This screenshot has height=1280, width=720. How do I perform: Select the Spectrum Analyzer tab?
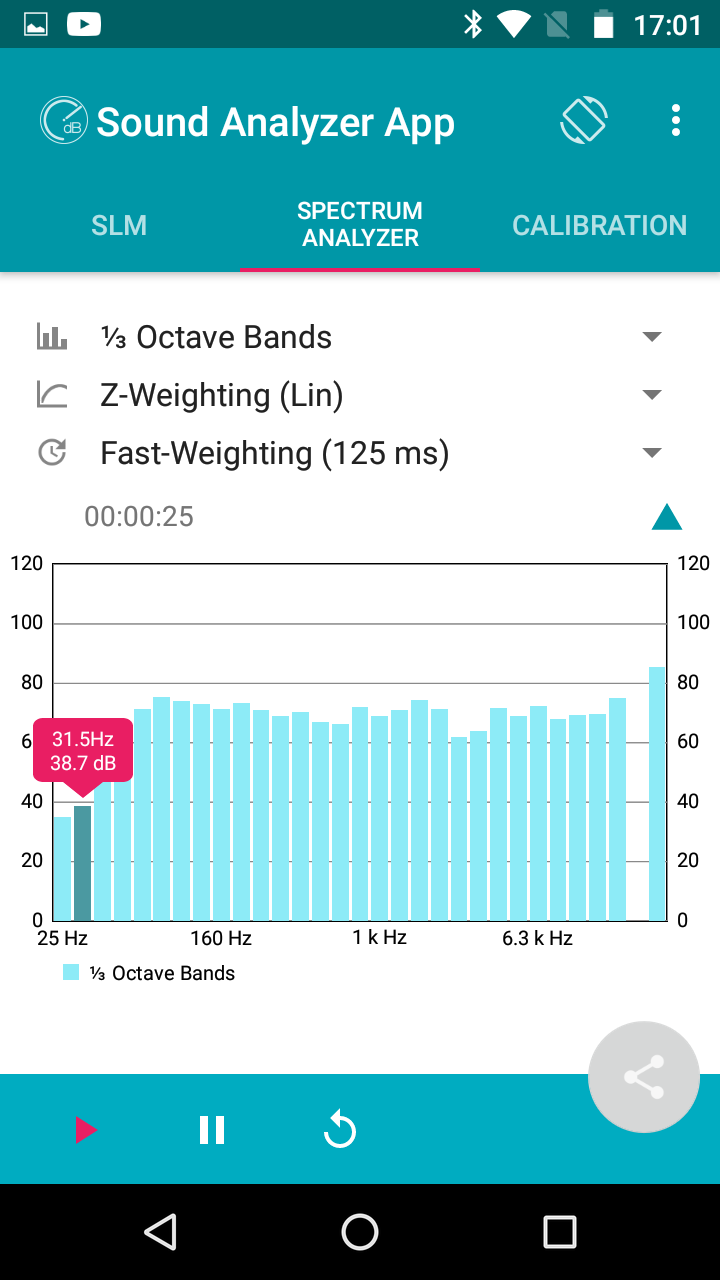360,225
